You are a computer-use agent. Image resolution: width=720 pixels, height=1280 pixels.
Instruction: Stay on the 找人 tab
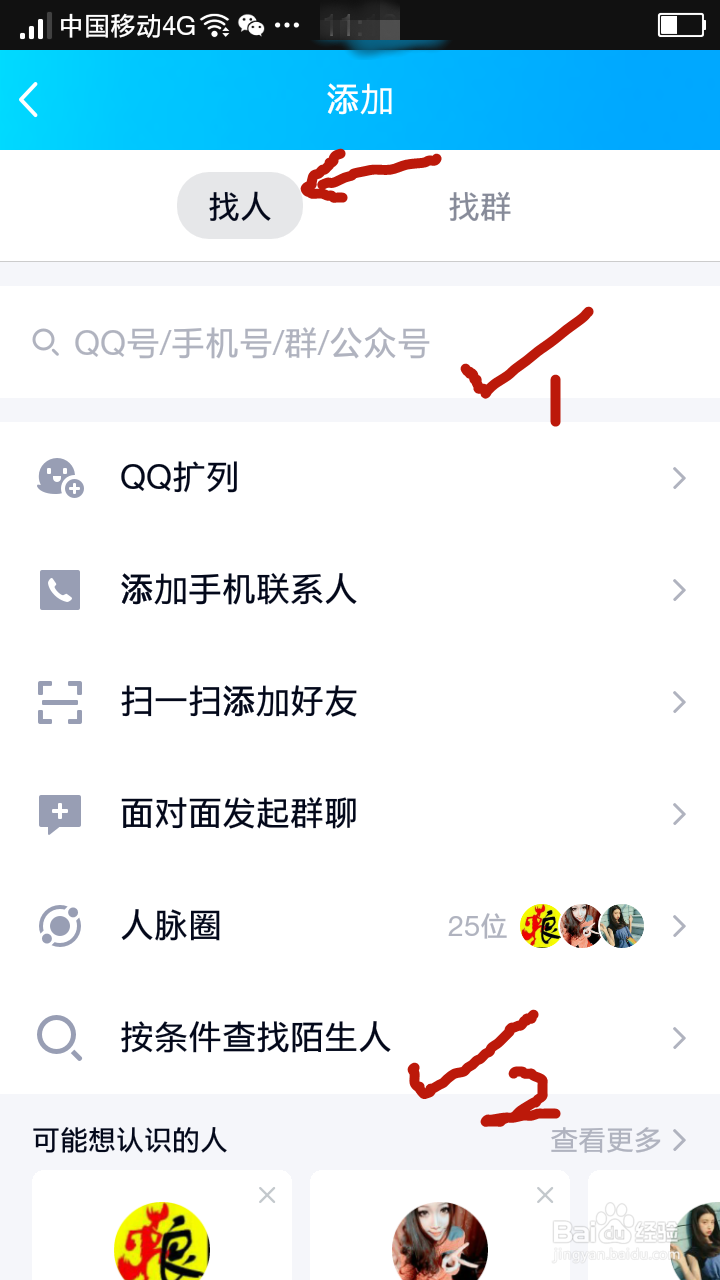point(240,205)
